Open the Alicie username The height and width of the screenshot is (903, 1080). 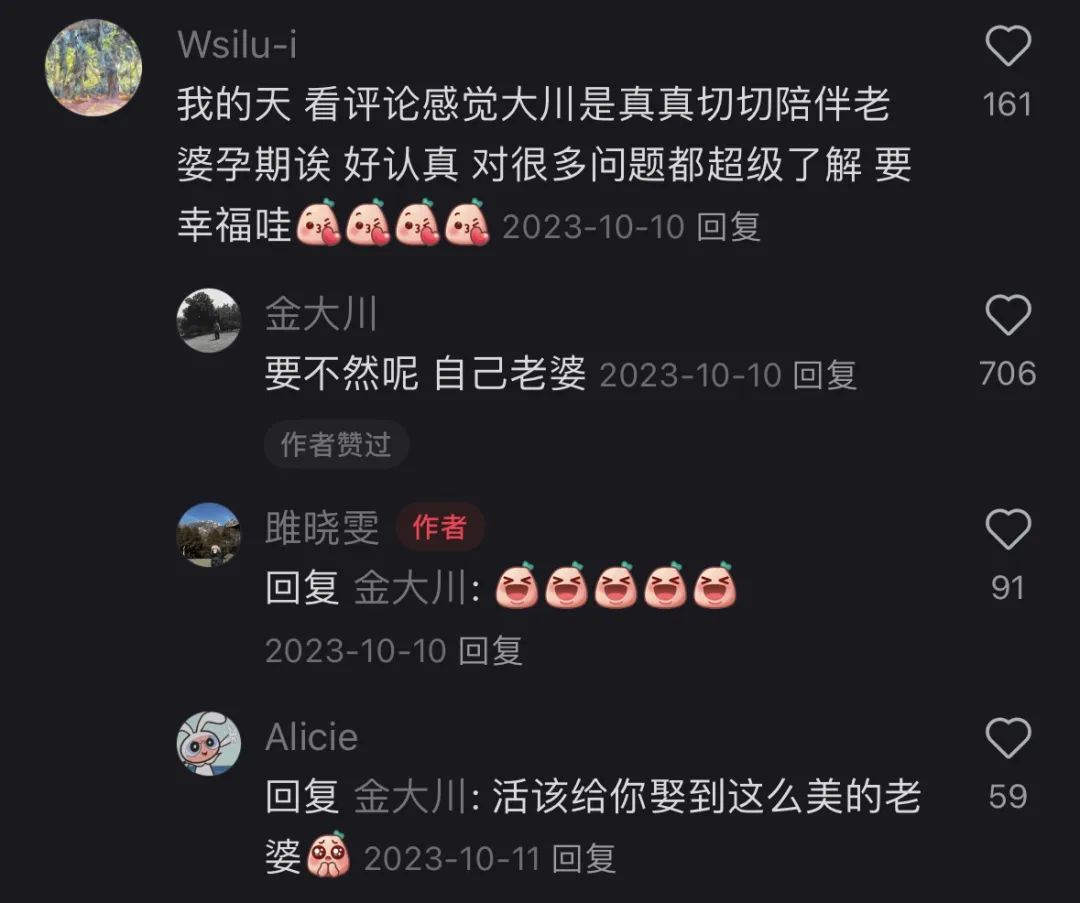[x=311, y=738]
